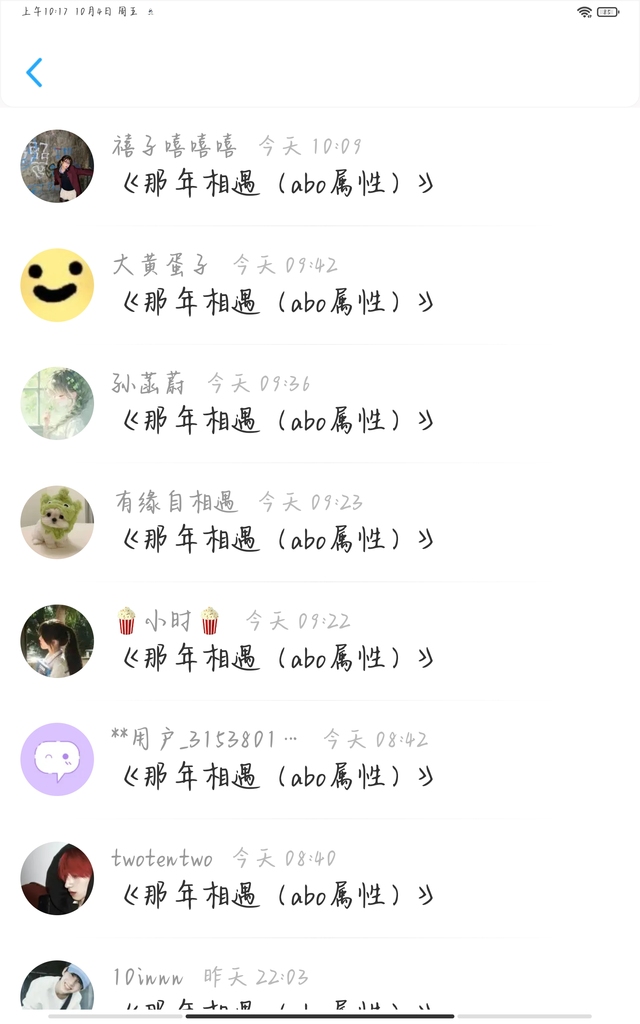
Task: Go back using the blue arrow
Action: click(34, 72)
